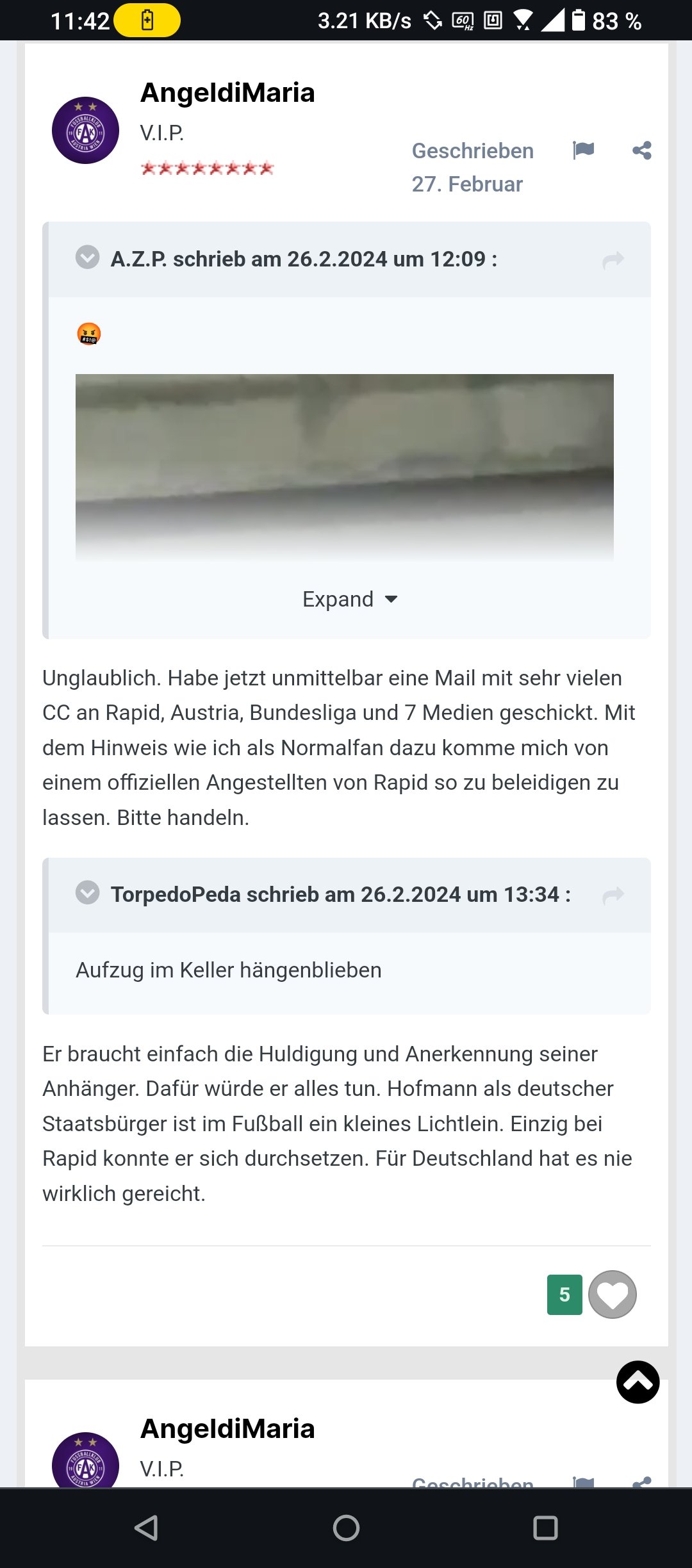Share the post from 27. Februar
The image size is (692, 1568).
(x=641, y=151)
